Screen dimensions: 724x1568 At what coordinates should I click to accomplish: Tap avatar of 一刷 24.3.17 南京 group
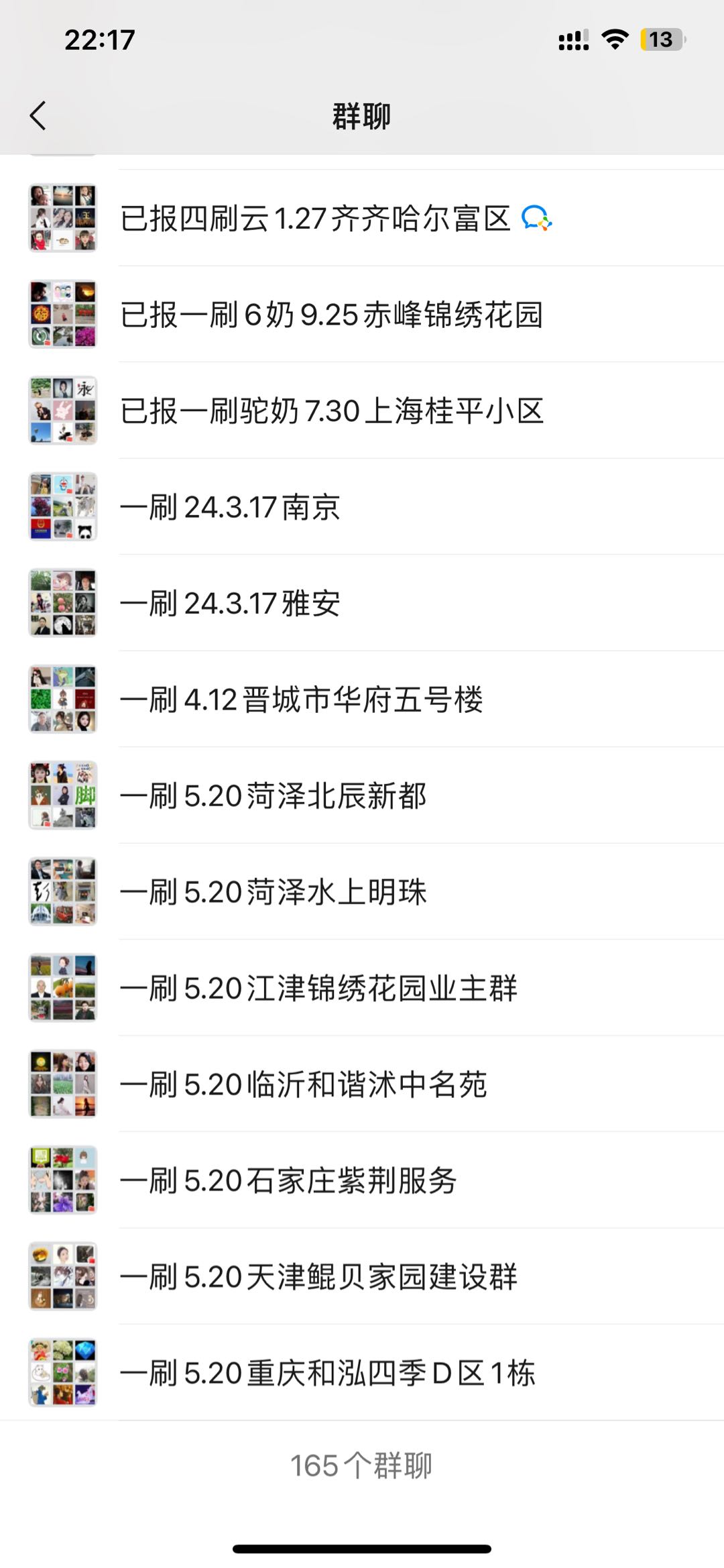63,506
